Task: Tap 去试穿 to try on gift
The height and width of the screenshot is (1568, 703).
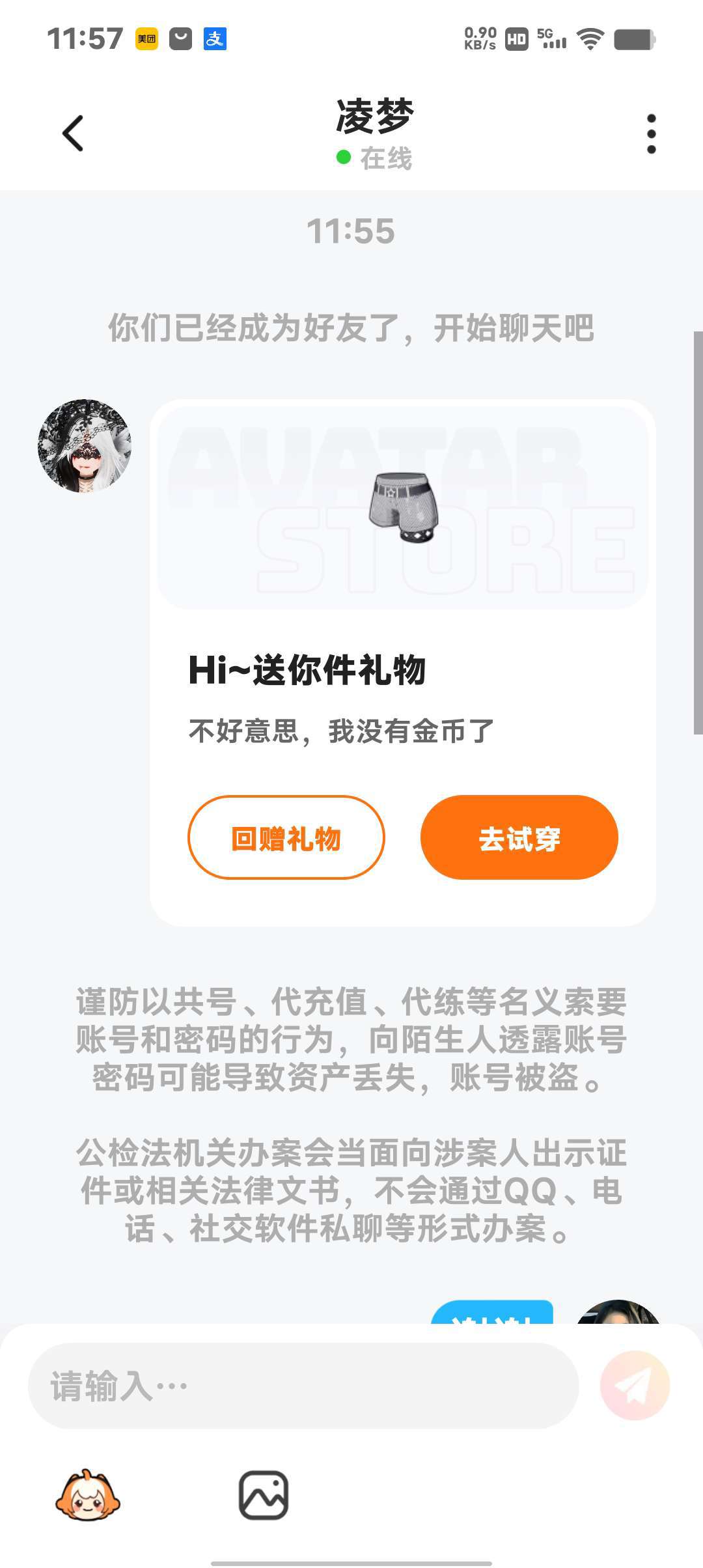Action: point(519,838)
